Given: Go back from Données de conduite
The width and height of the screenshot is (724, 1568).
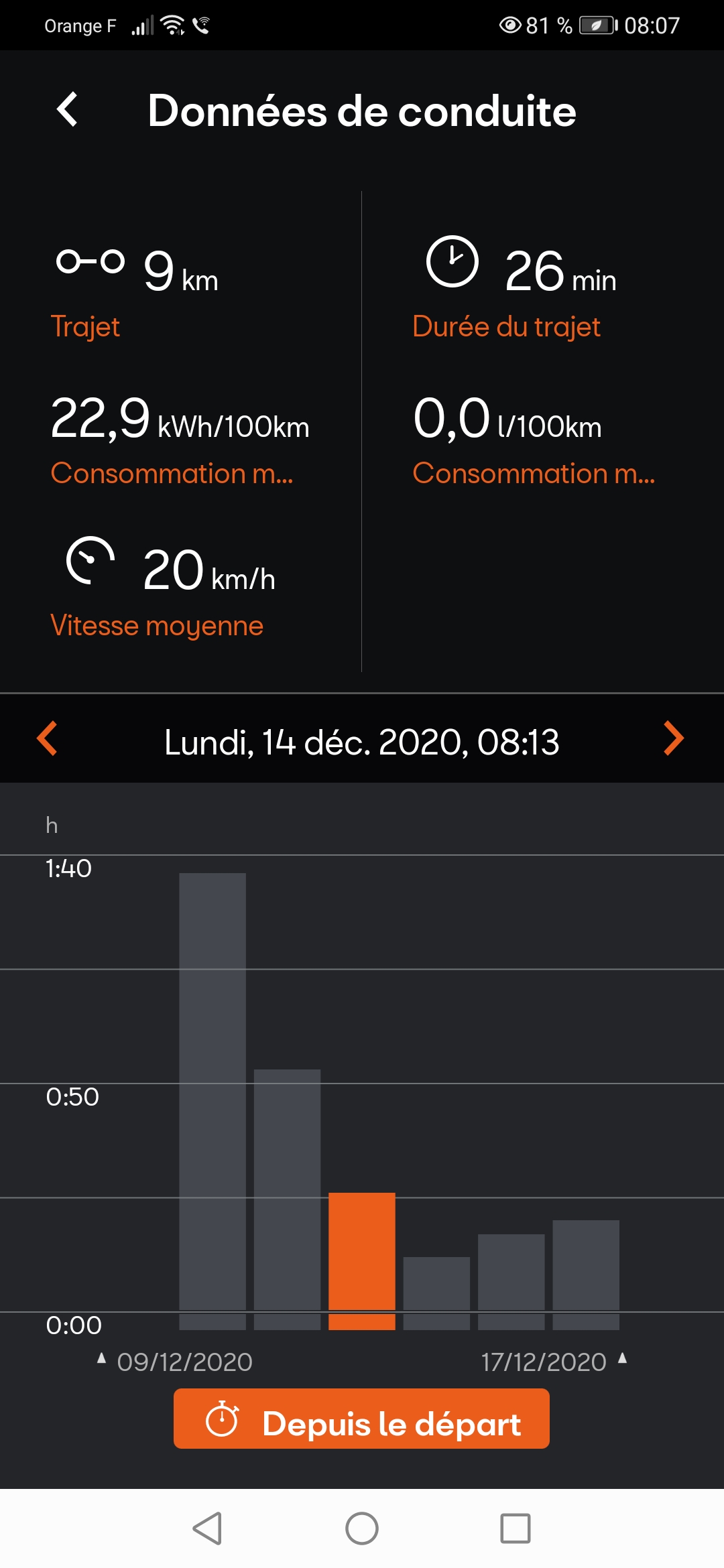Looking at the screenshot, I should pyautogui.click(x=67, y=110).
